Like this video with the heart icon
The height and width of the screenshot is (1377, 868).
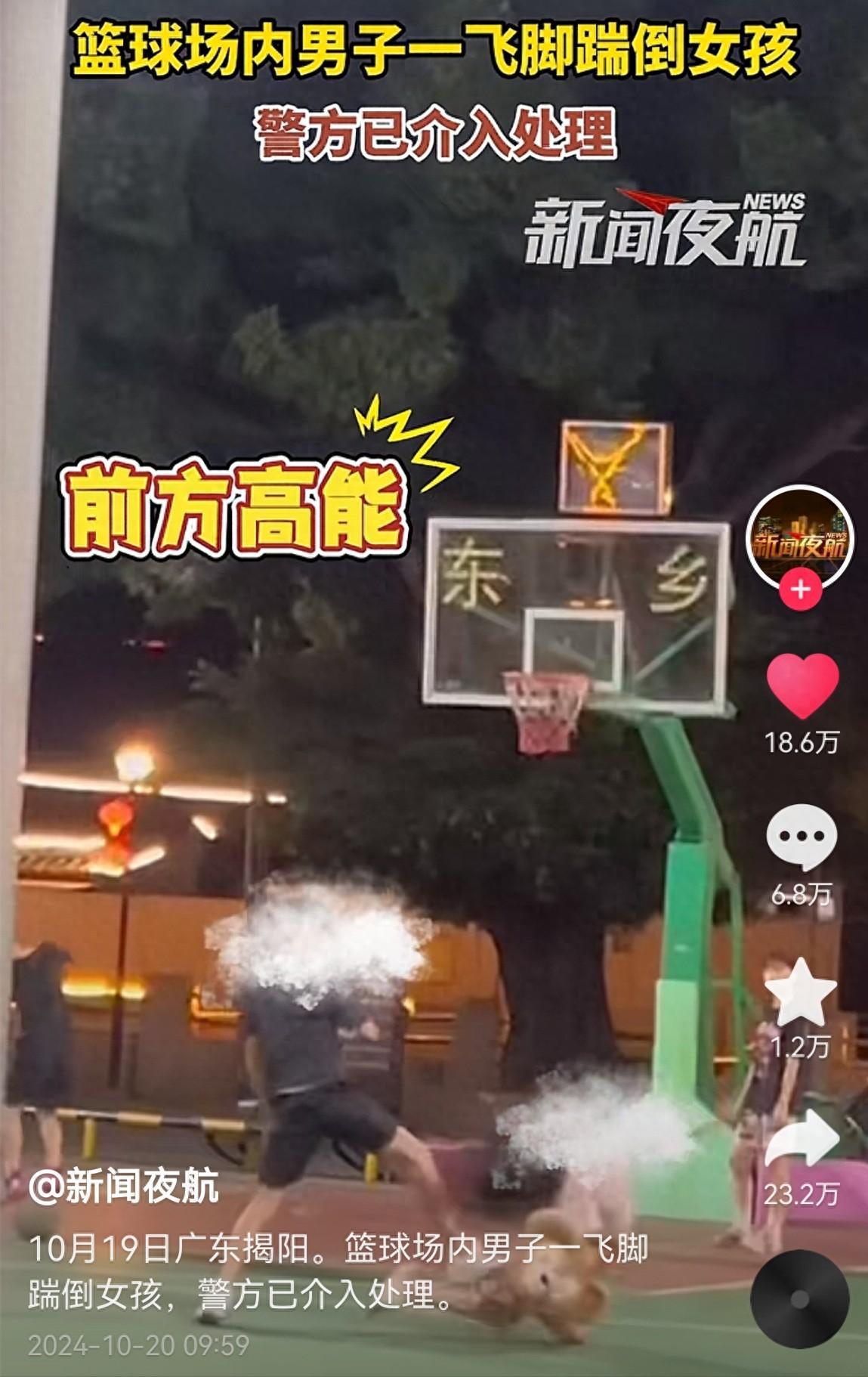[x=802, y=685]
